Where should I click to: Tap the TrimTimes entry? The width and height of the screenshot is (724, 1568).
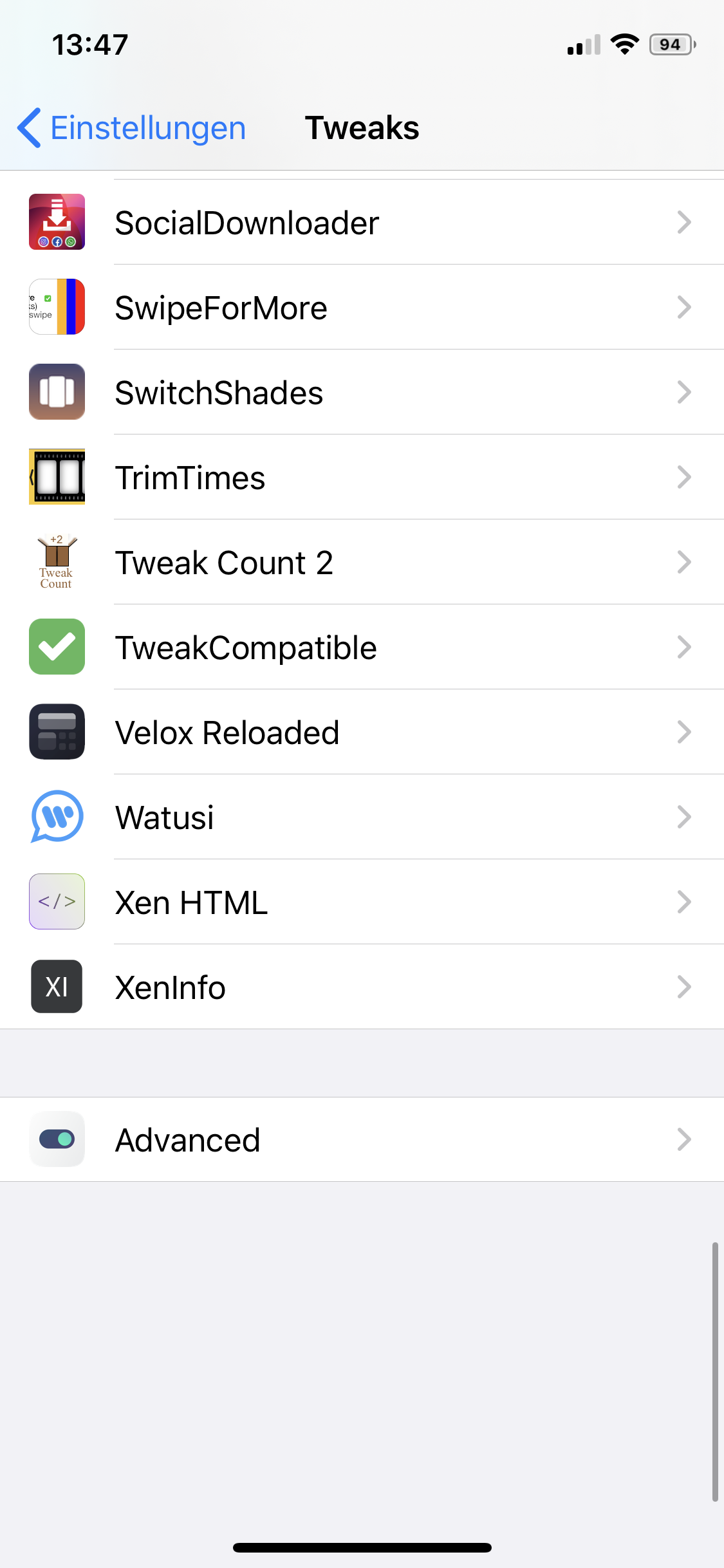[362, 478]
